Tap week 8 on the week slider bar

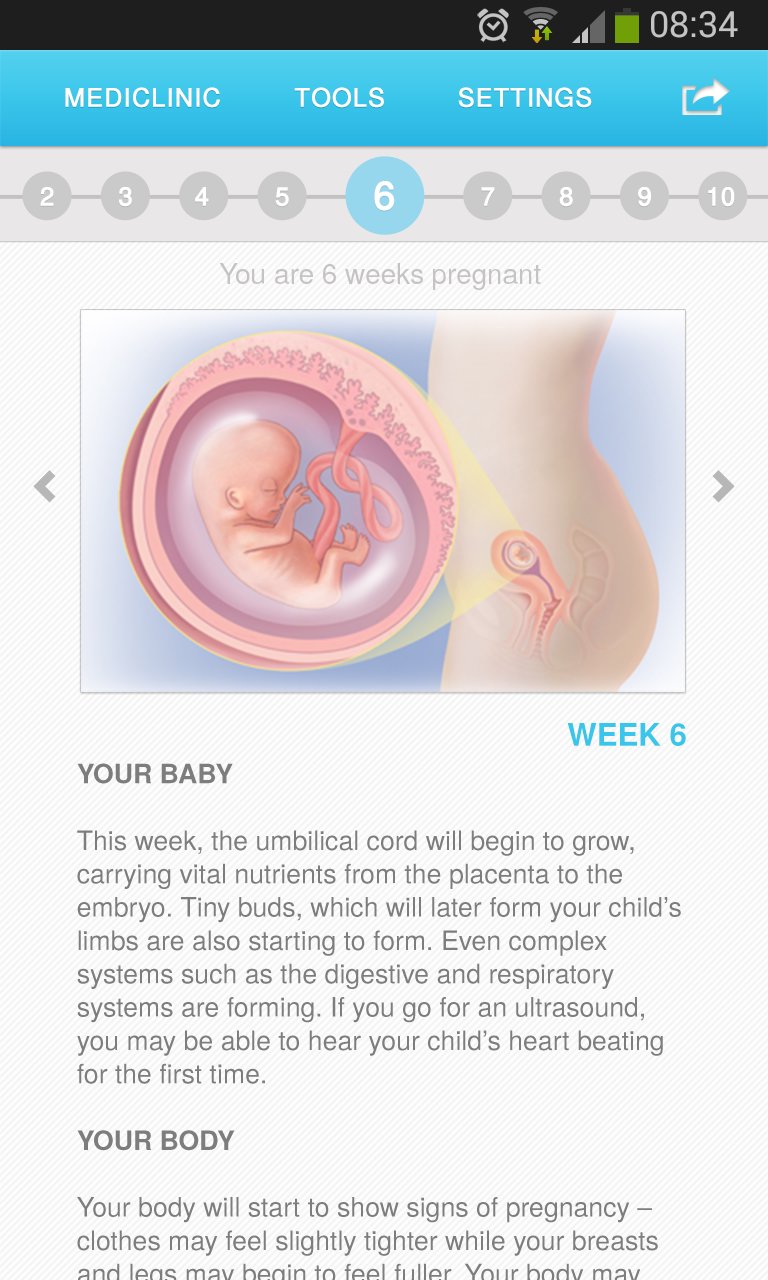tap(565, 196)
